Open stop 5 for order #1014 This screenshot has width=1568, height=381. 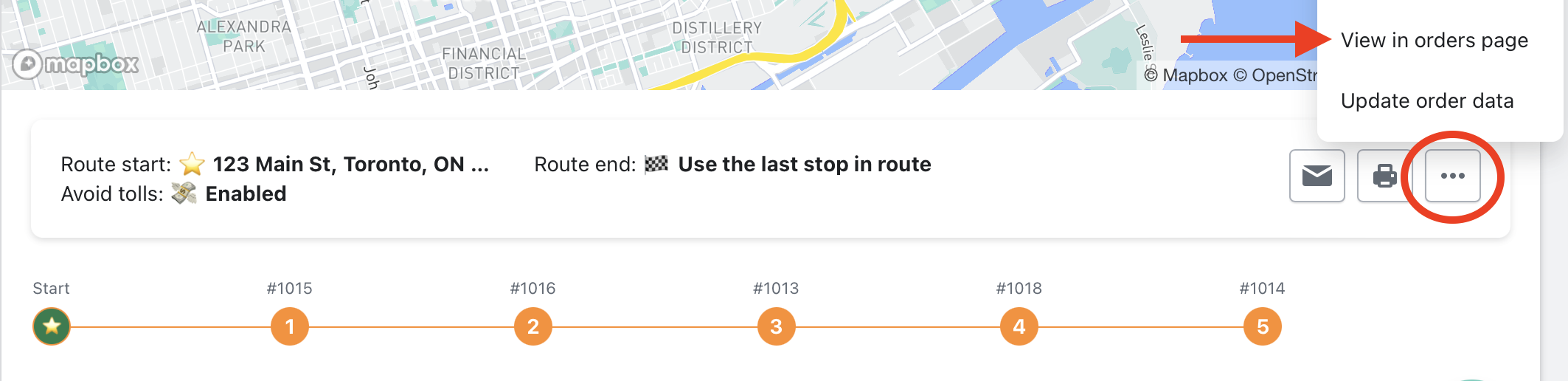pos(1263,326)
